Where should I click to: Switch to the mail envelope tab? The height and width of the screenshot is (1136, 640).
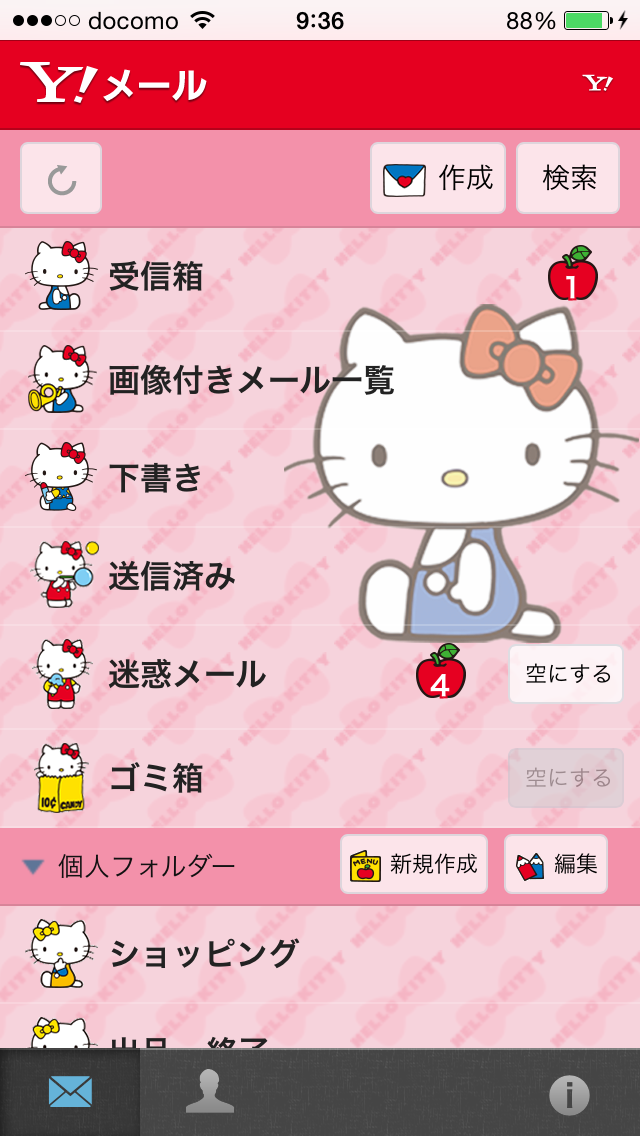pos(70,1092)
